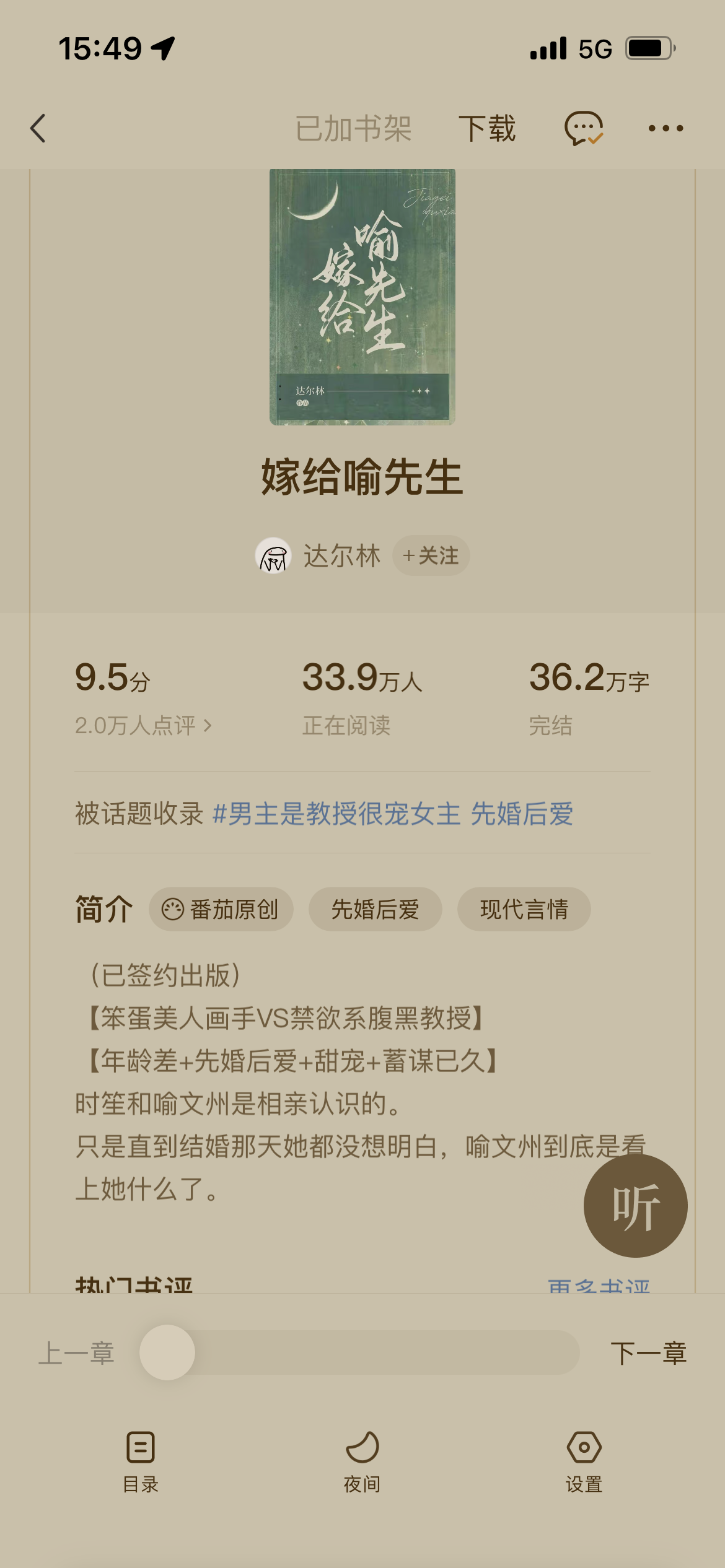This screenshot has height=1568, width=725.
Task: Tap the chapter progress slider handle
Action: 167,1352
